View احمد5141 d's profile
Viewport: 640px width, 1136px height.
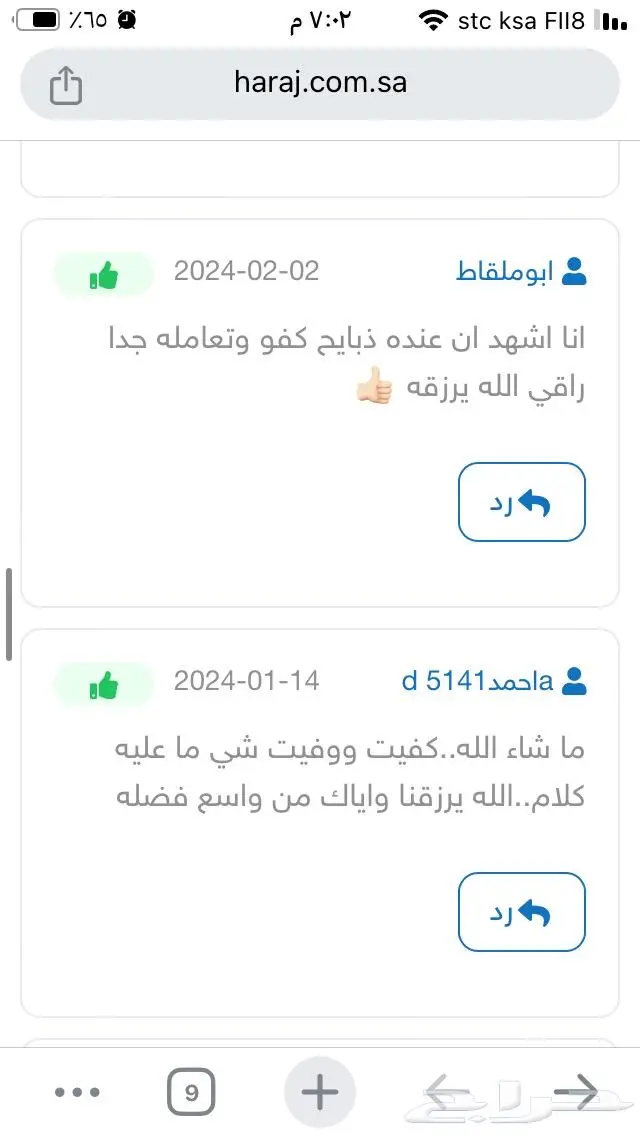tap(492, 682)
